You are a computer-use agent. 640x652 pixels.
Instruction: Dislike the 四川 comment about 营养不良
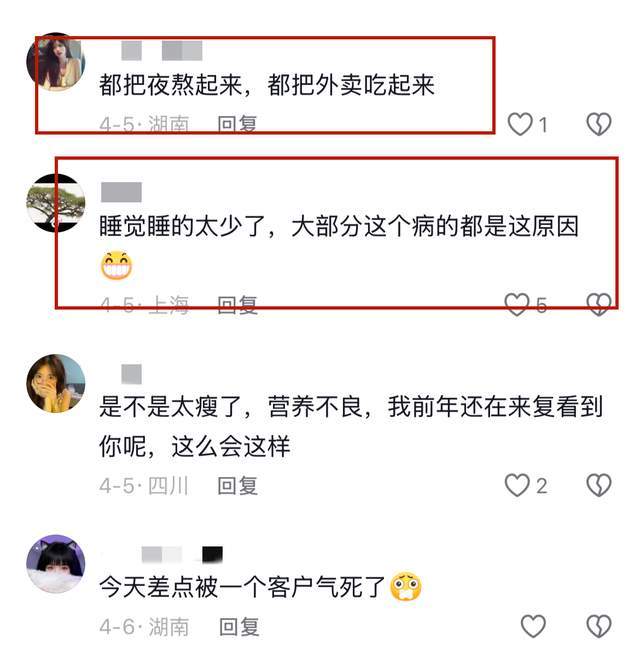(x=598, y=486)
